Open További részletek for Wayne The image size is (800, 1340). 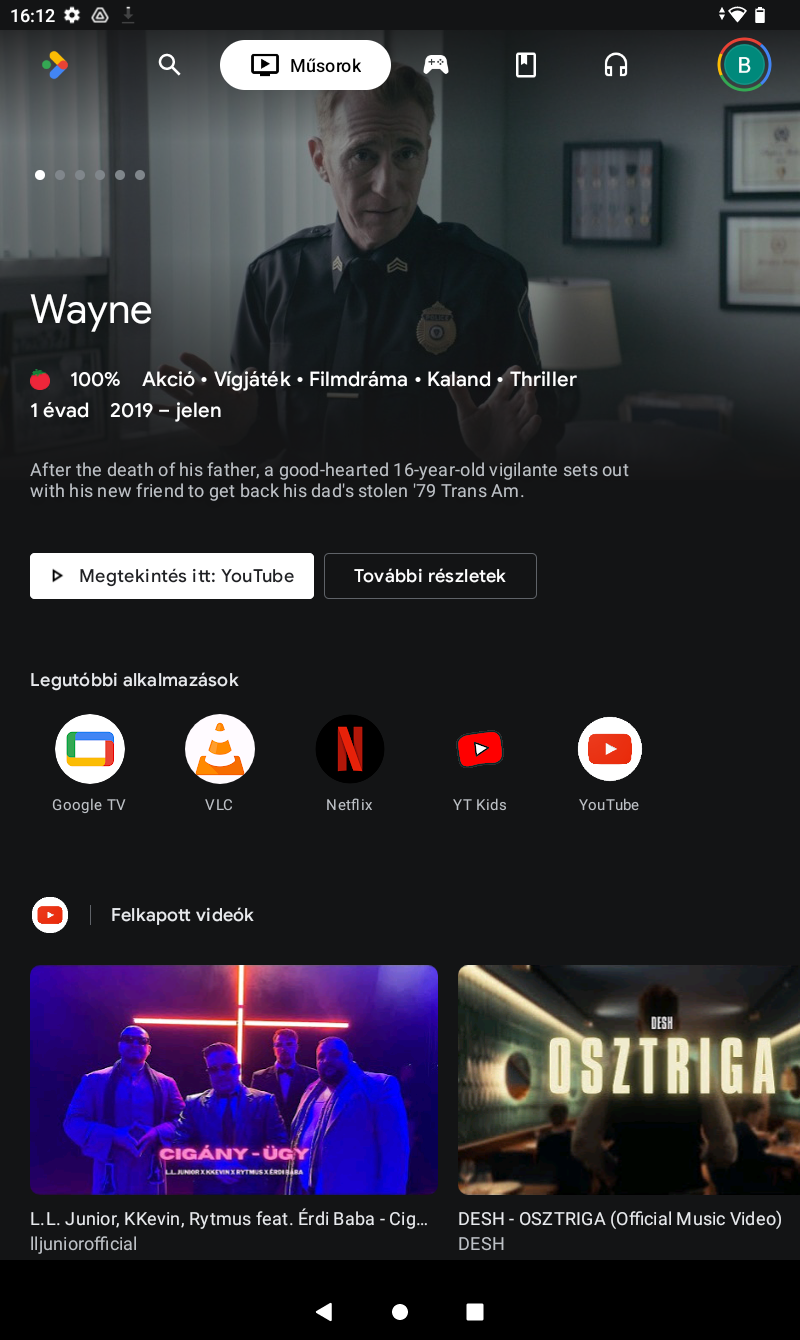[430, 576]
